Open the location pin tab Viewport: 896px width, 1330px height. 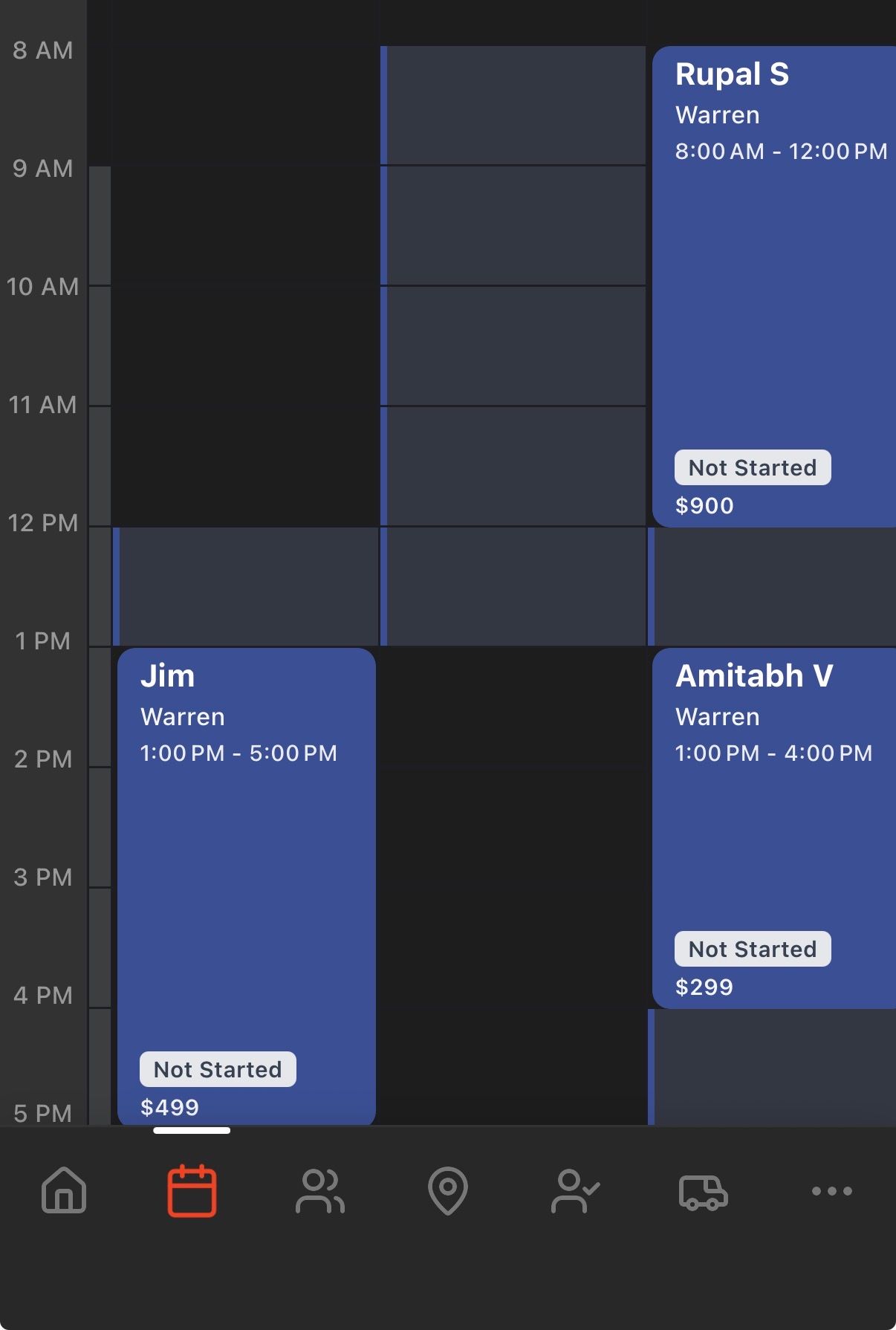point(448,1191)
